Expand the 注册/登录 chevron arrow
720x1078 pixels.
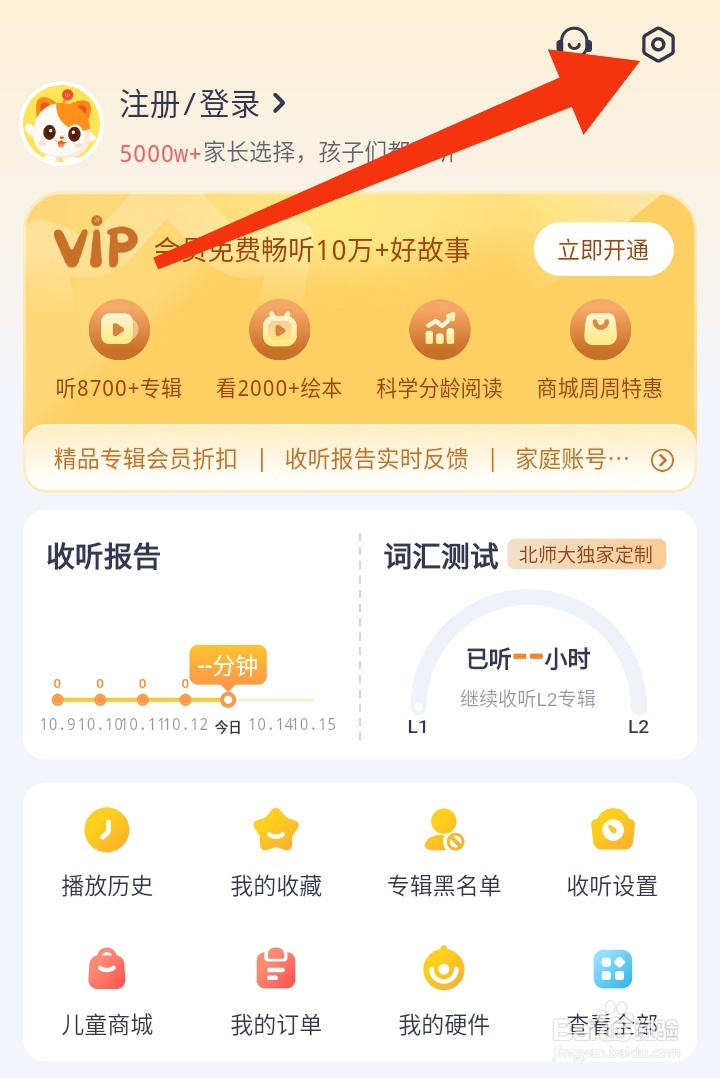point(278,103)
